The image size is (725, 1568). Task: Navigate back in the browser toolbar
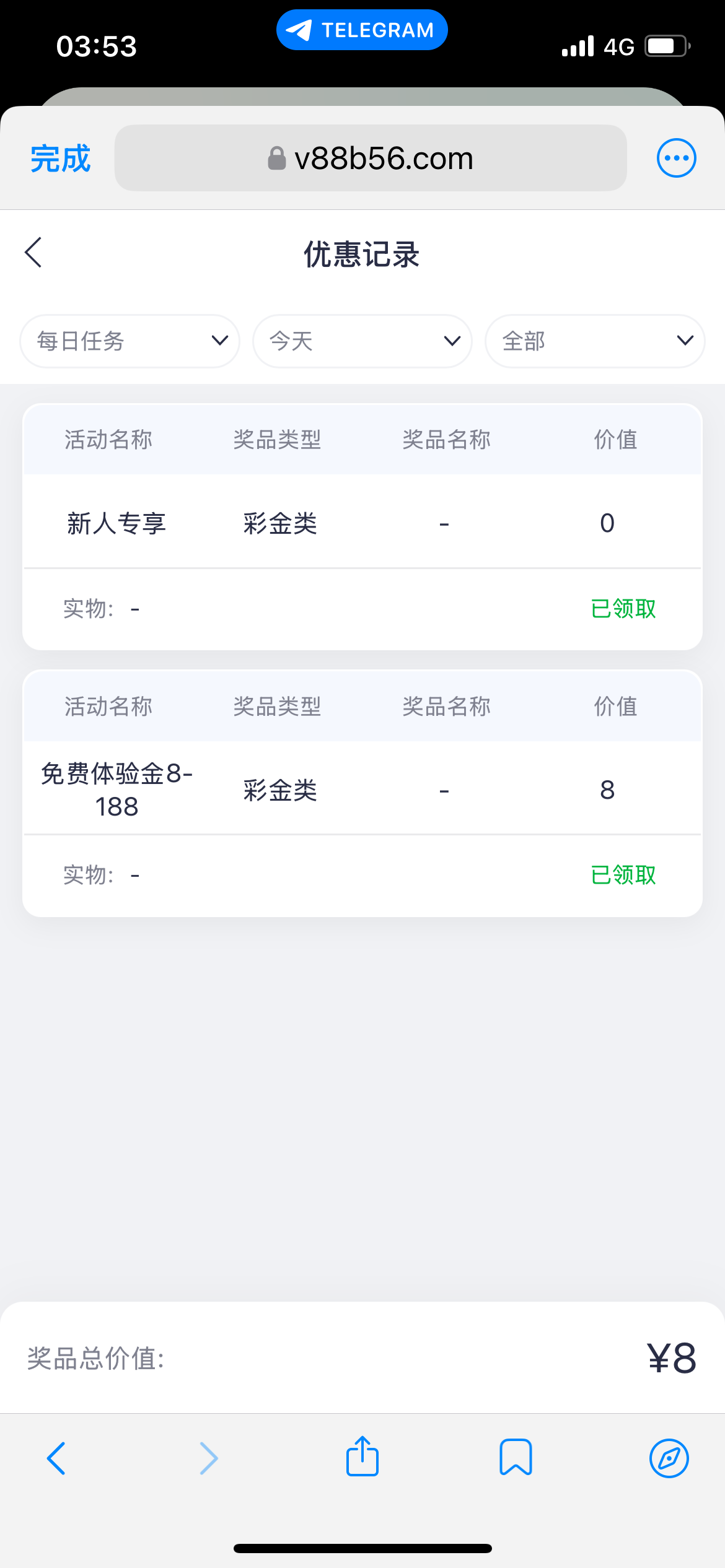tap(56, 1458)
